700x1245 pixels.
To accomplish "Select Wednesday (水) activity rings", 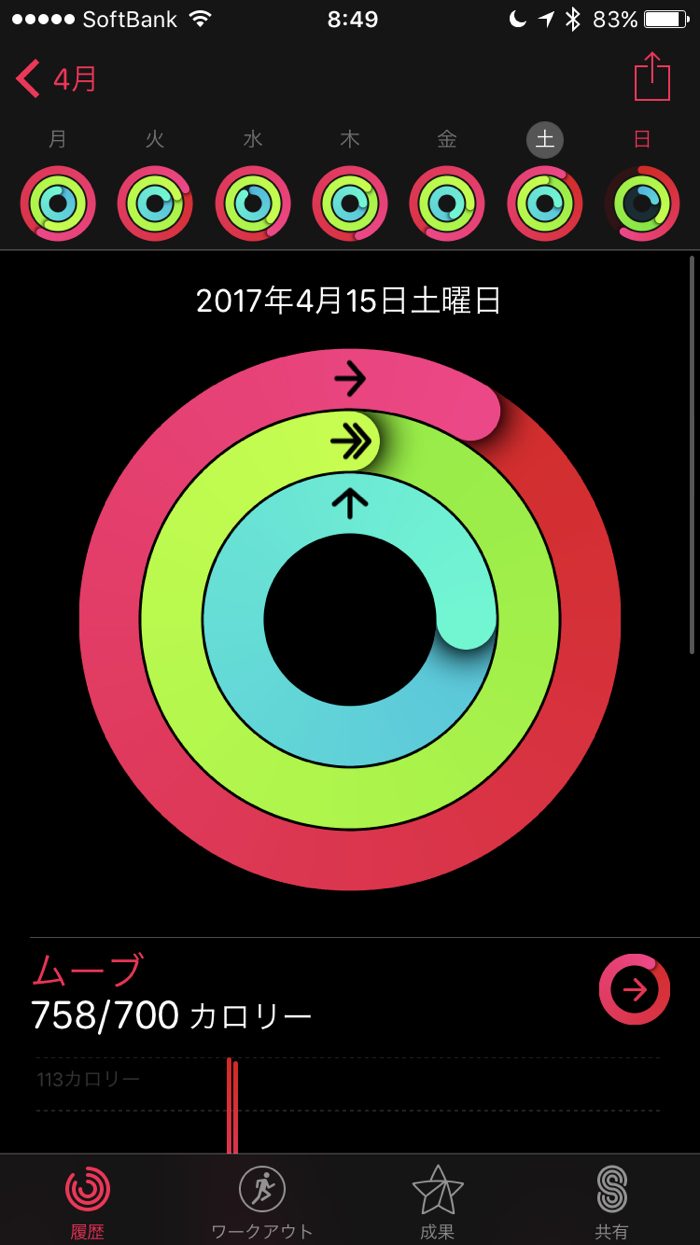I will click(x=253, y=203).
